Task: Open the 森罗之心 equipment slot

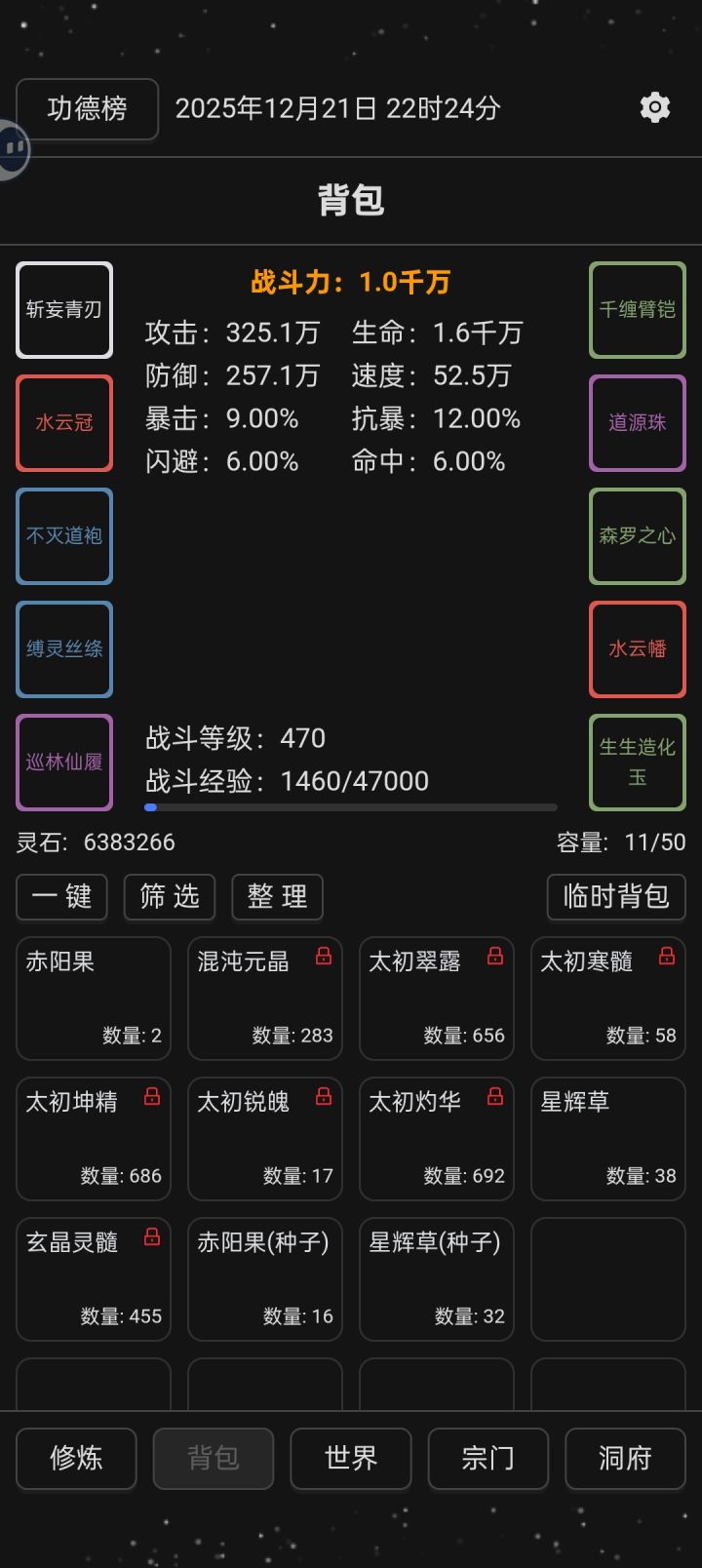Action: [637, 536]
